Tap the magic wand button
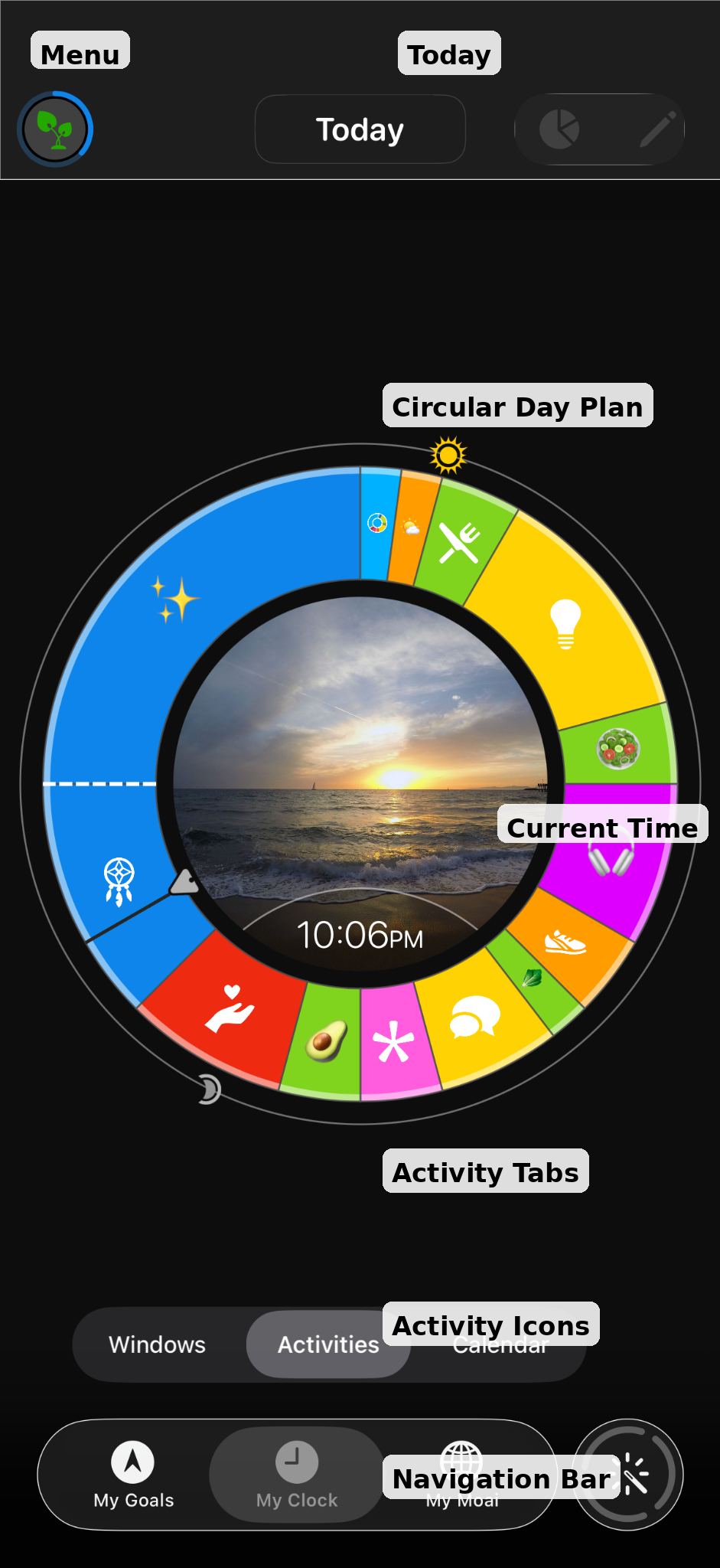 634,1473
